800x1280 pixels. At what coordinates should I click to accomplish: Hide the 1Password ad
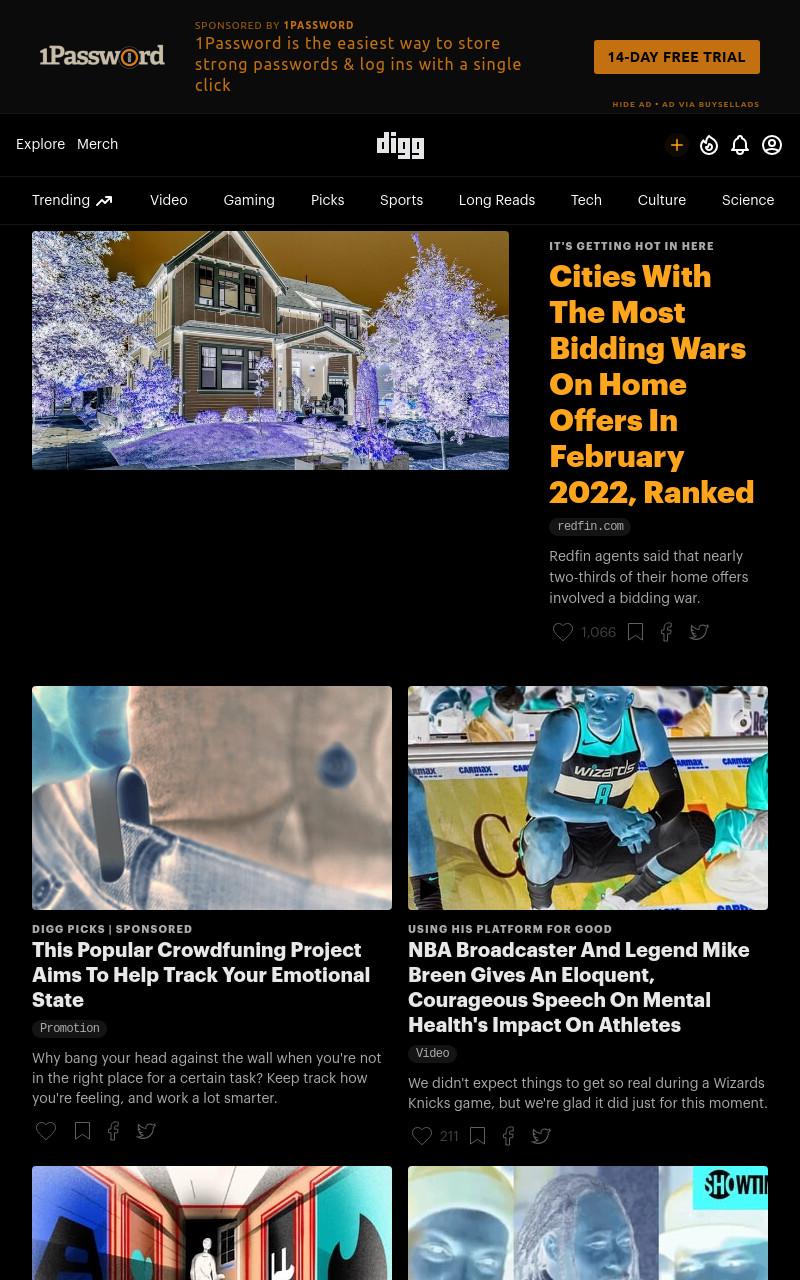(x=632, y=104)
